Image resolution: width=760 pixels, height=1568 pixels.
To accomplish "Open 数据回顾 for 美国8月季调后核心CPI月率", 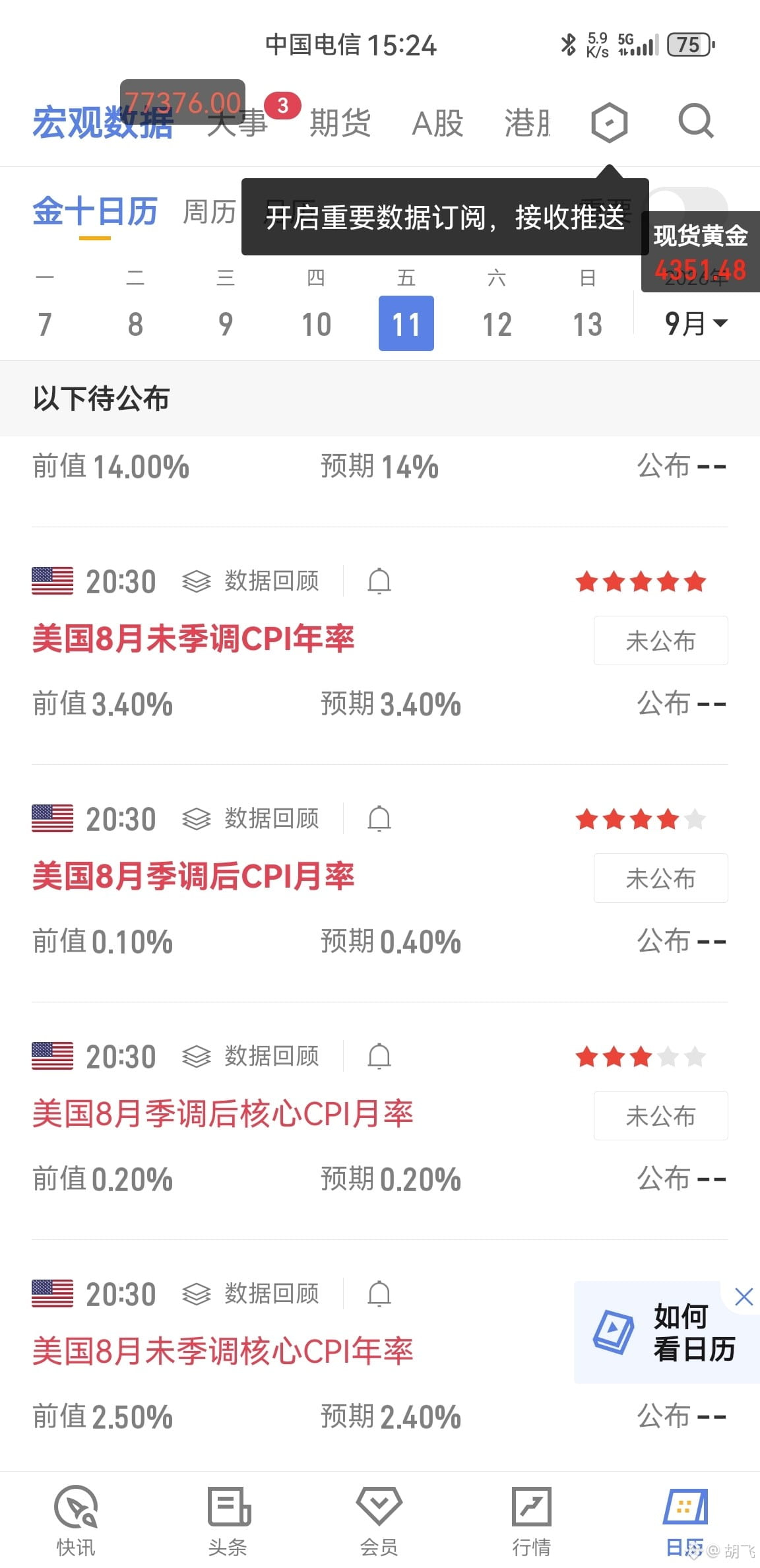I will [251, 1056].
